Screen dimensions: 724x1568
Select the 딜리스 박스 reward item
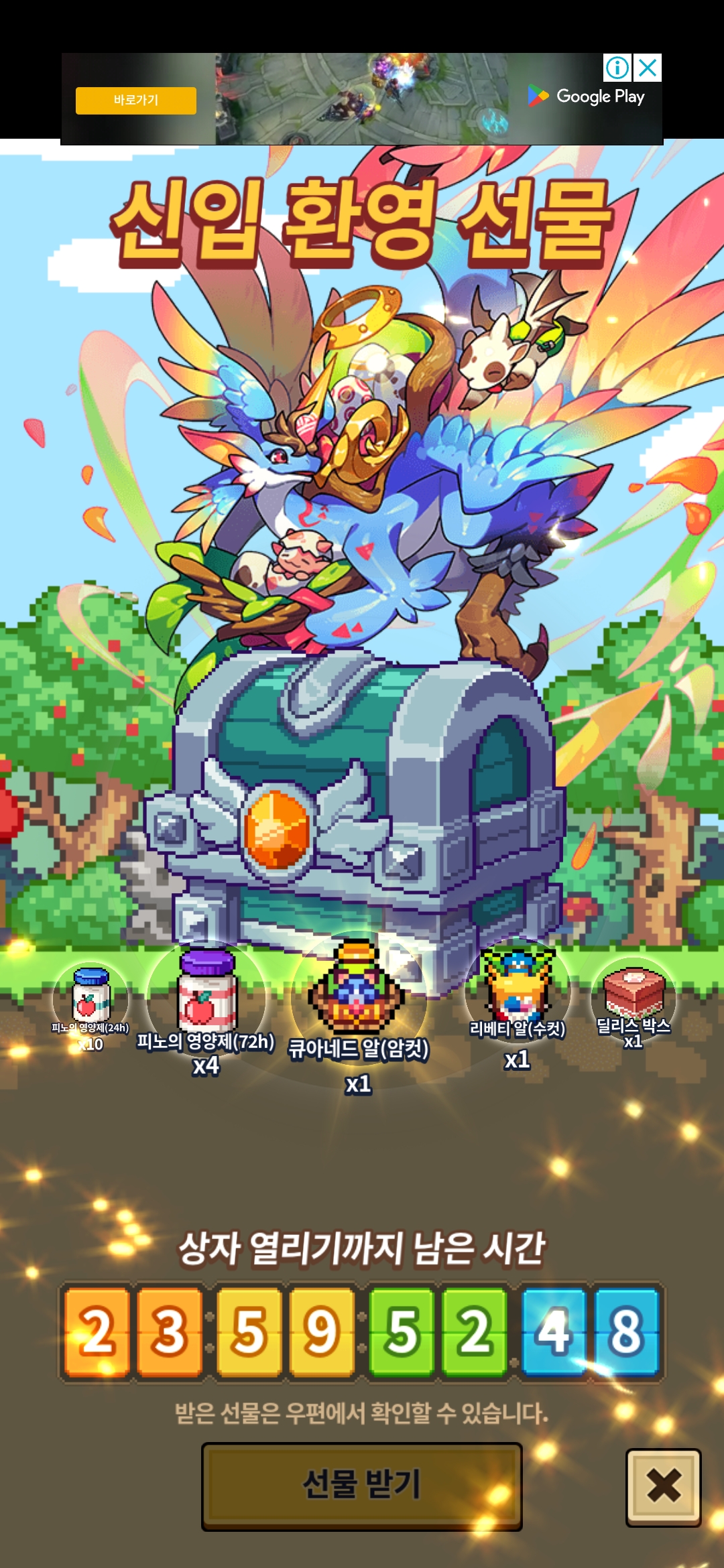click(x=633, y=993)
